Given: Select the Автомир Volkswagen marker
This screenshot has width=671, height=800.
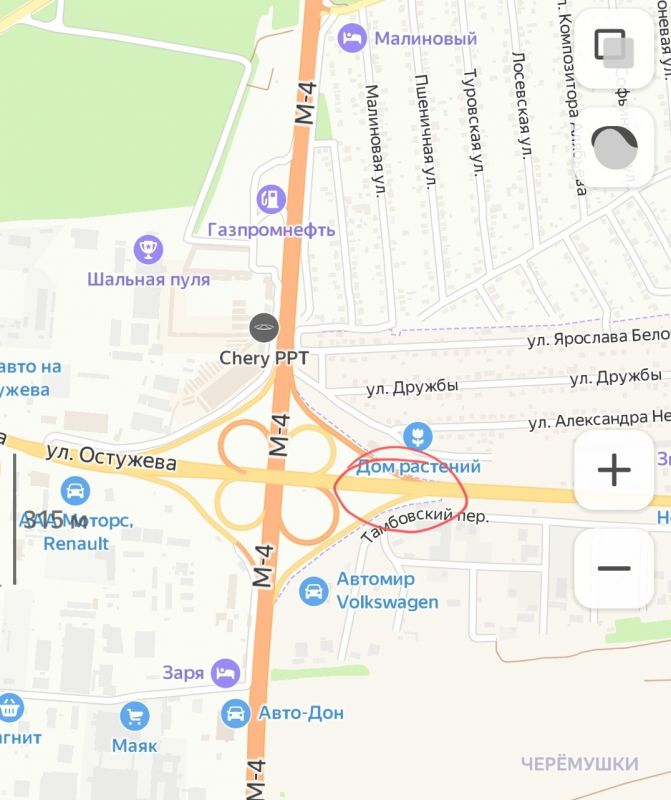Looking at the screenshot, I should [313, 590].
